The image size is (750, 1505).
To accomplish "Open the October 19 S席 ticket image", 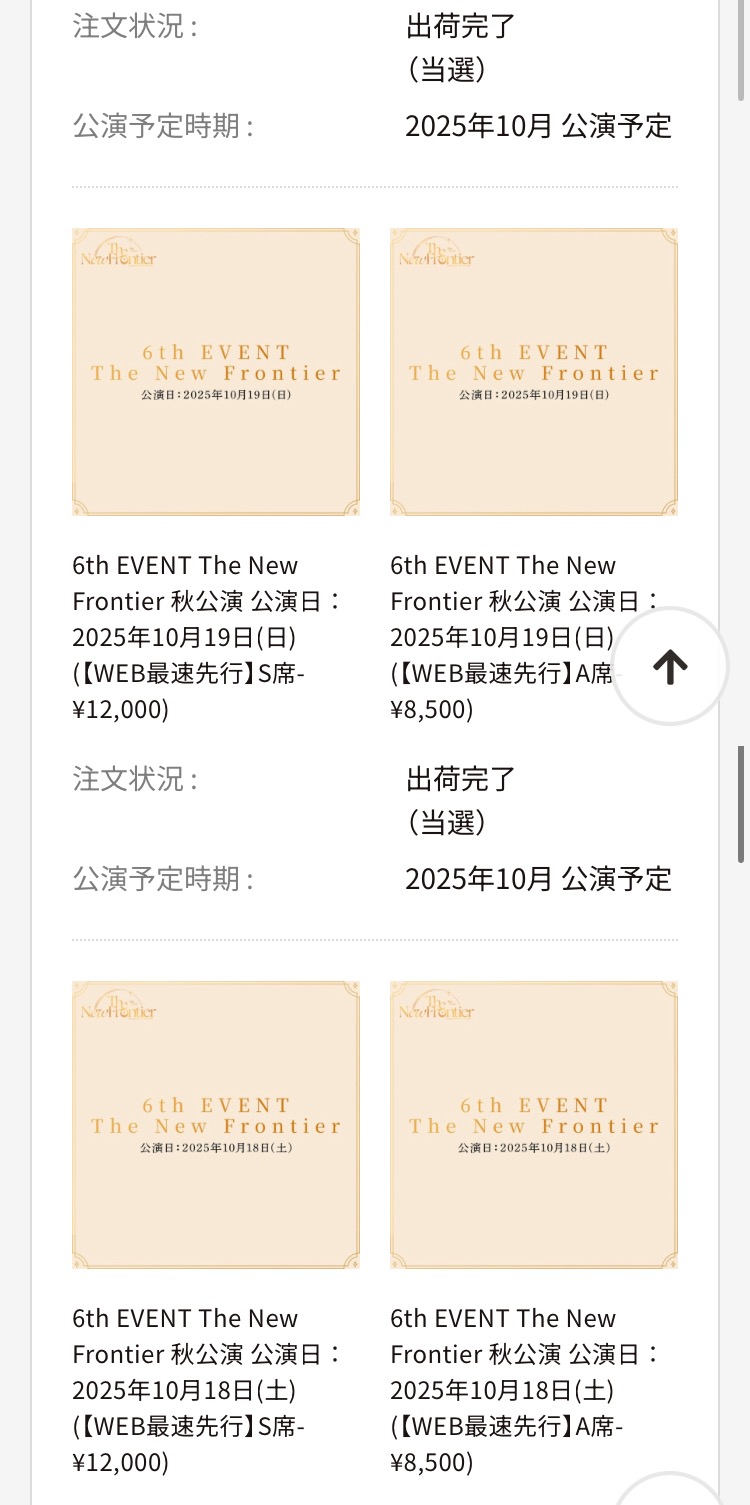I will 216,372.
